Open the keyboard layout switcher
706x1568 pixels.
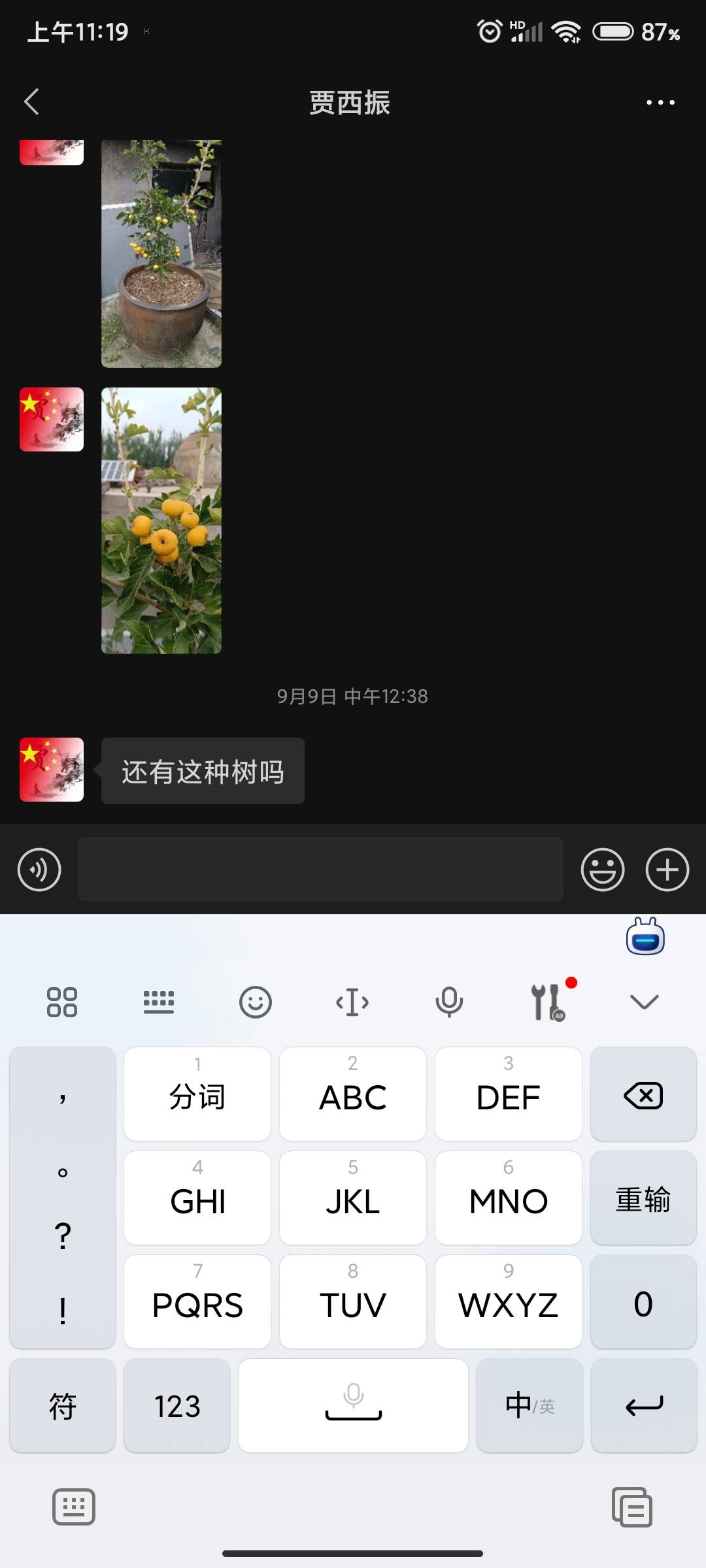tap(159, 1002)
